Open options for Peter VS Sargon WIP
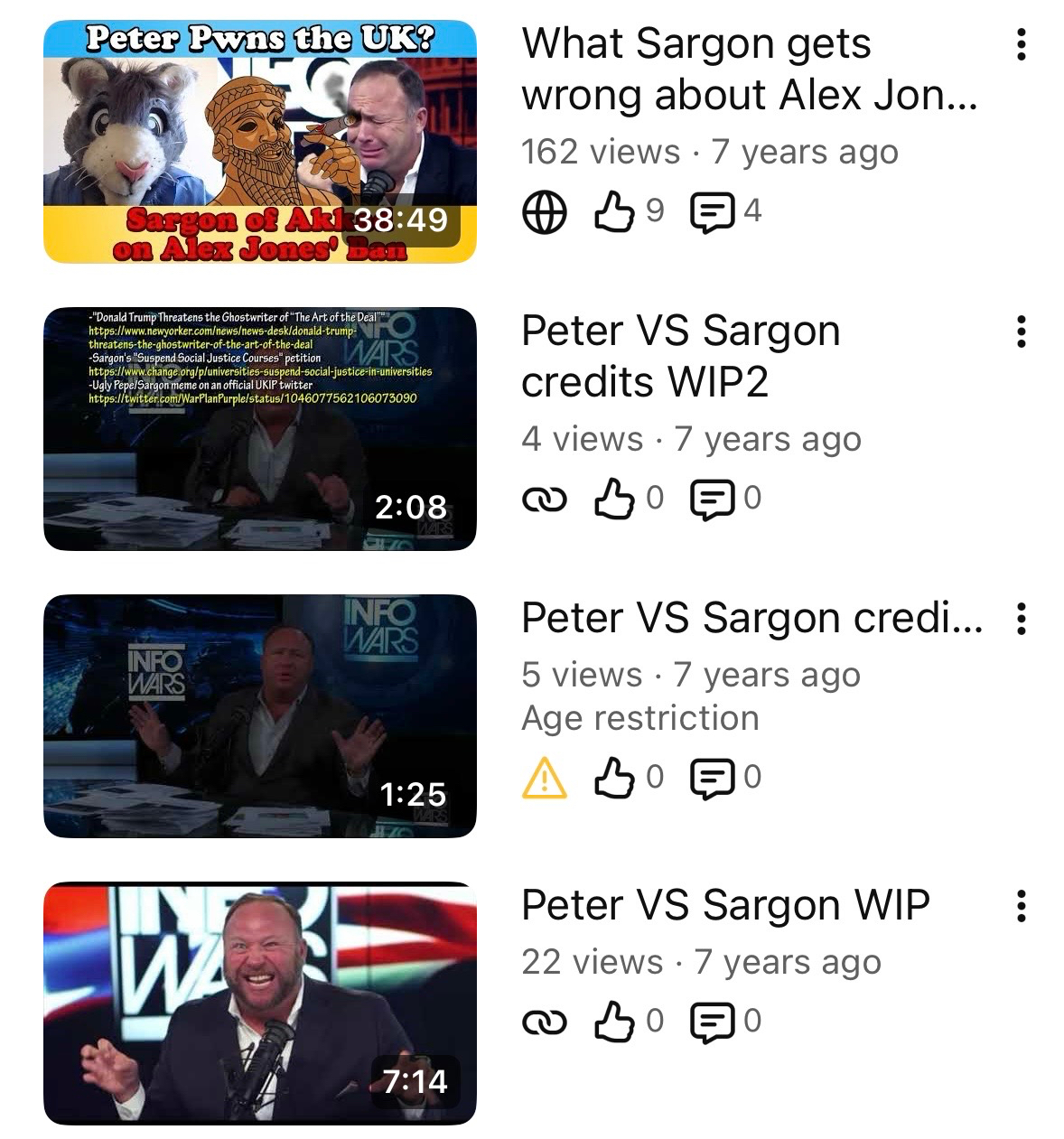Image resolution: width=1064 pixels, height=1139 pixels. [1021, 906]
